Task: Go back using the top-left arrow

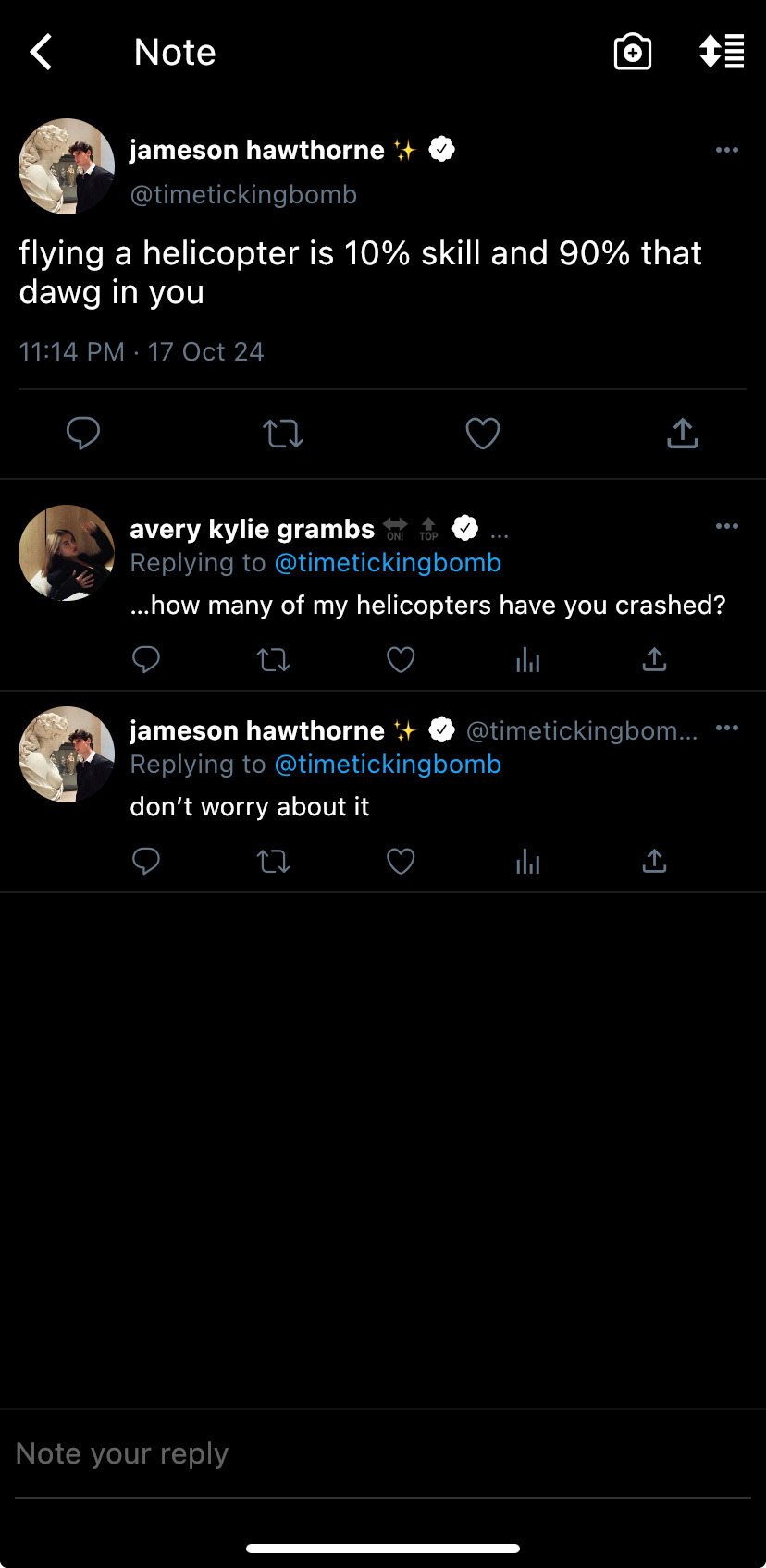Action: click(41, 53)
